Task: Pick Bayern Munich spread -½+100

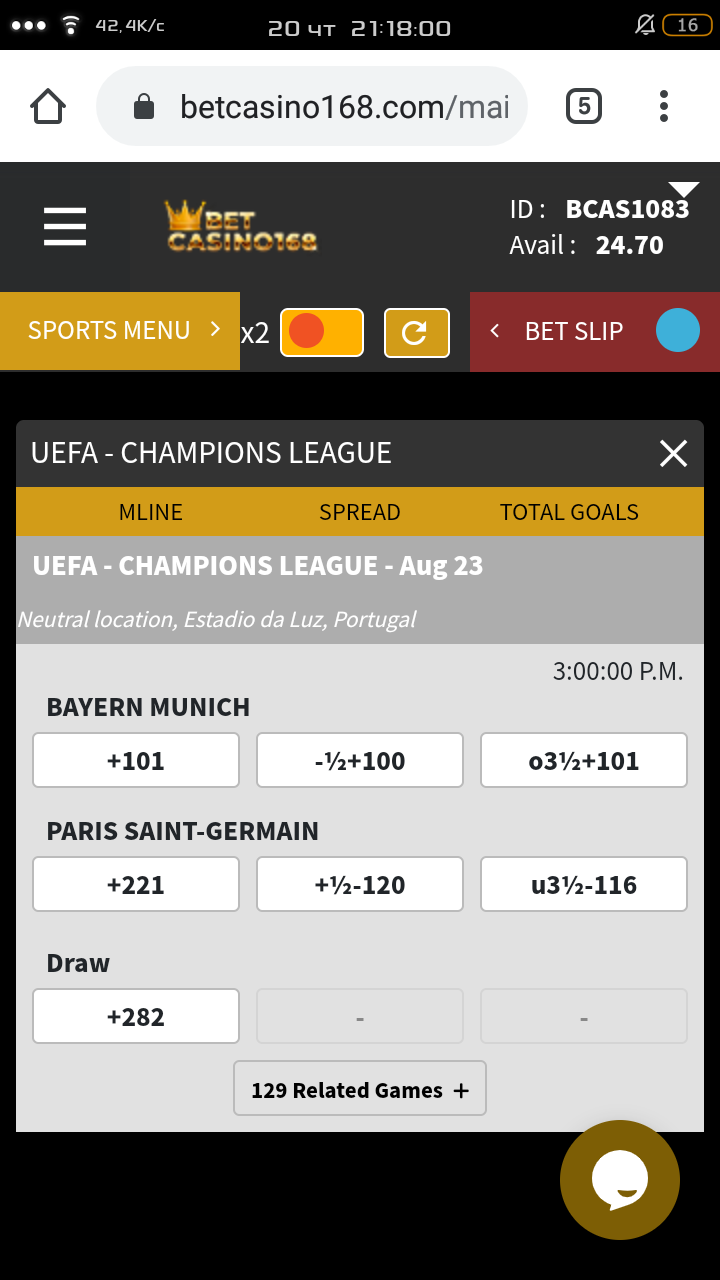Action: click(x=360, y=760)
